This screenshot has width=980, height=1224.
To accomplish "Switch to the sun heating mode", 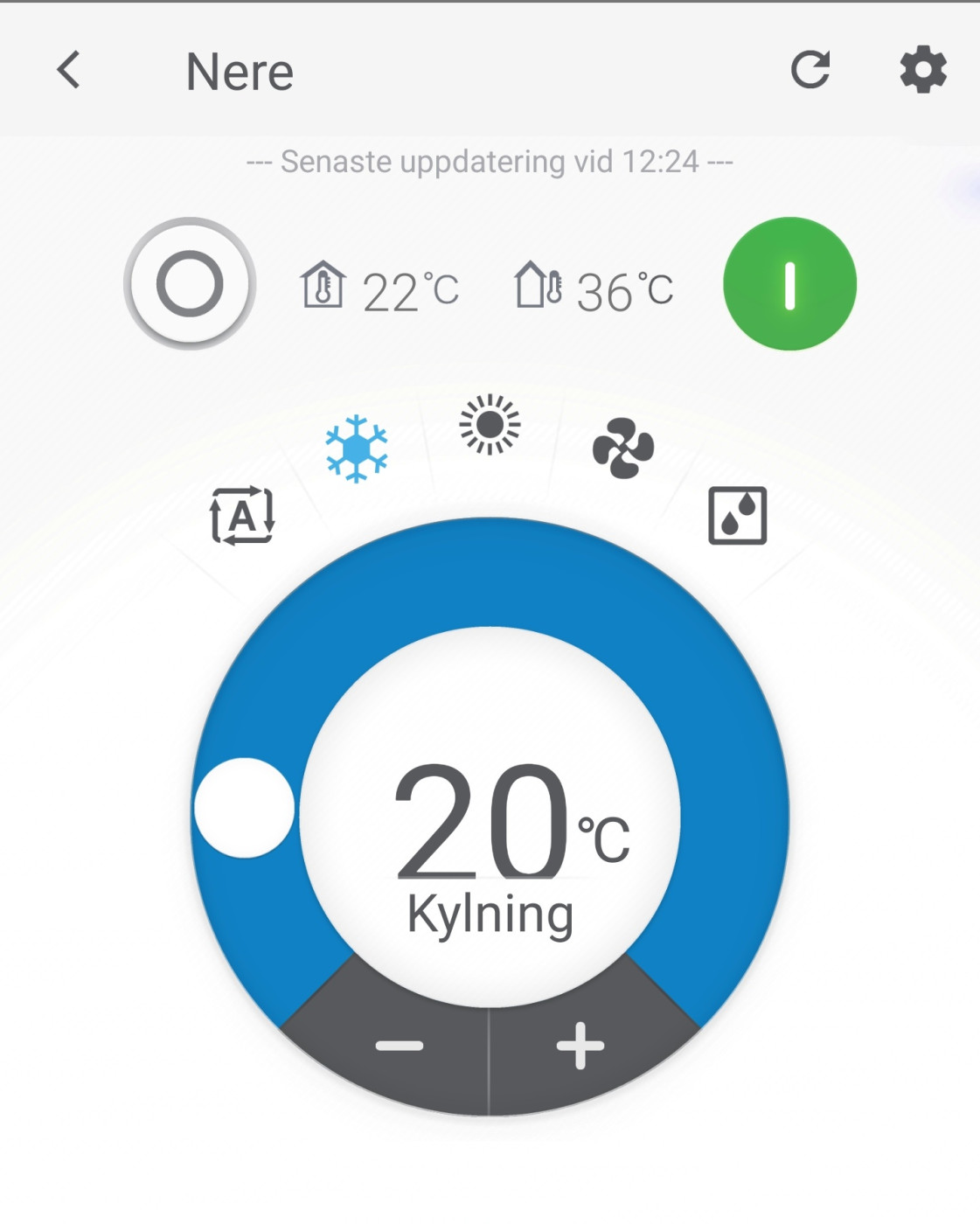I will 490,425.
